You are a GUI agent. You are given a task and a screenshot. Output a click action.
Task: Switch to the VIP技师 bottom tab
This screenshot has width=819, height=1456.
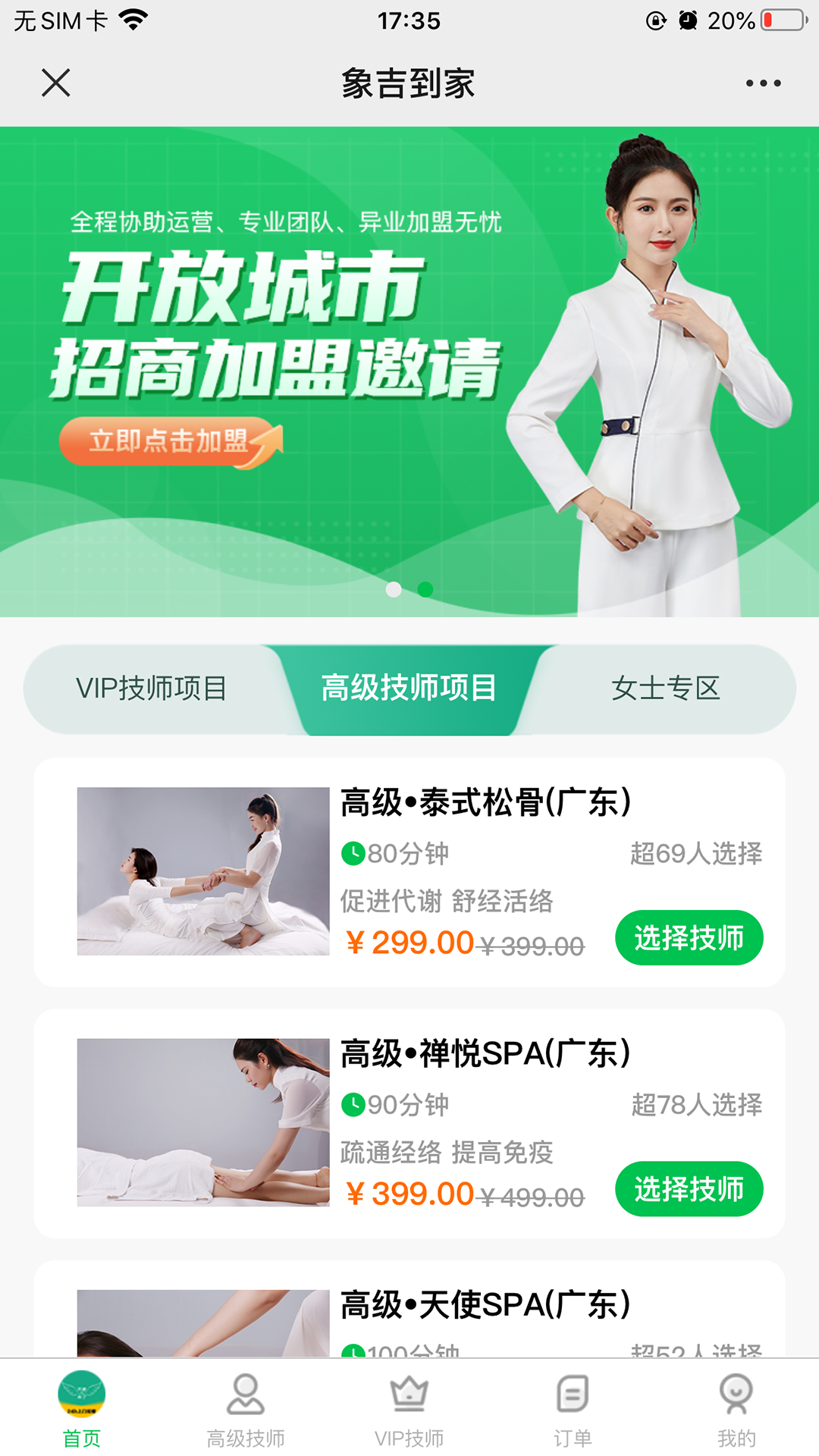409,1409
